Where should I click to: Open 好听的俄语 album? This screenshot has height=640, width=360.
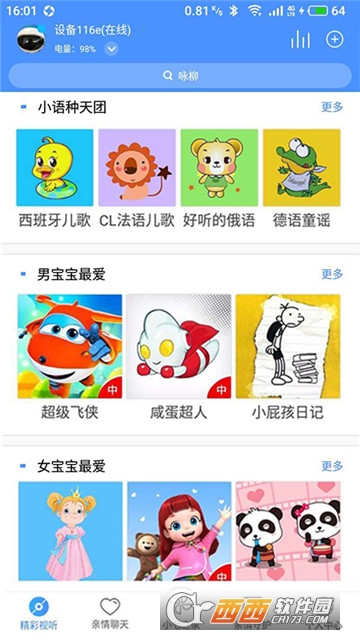tap(219, 179)
